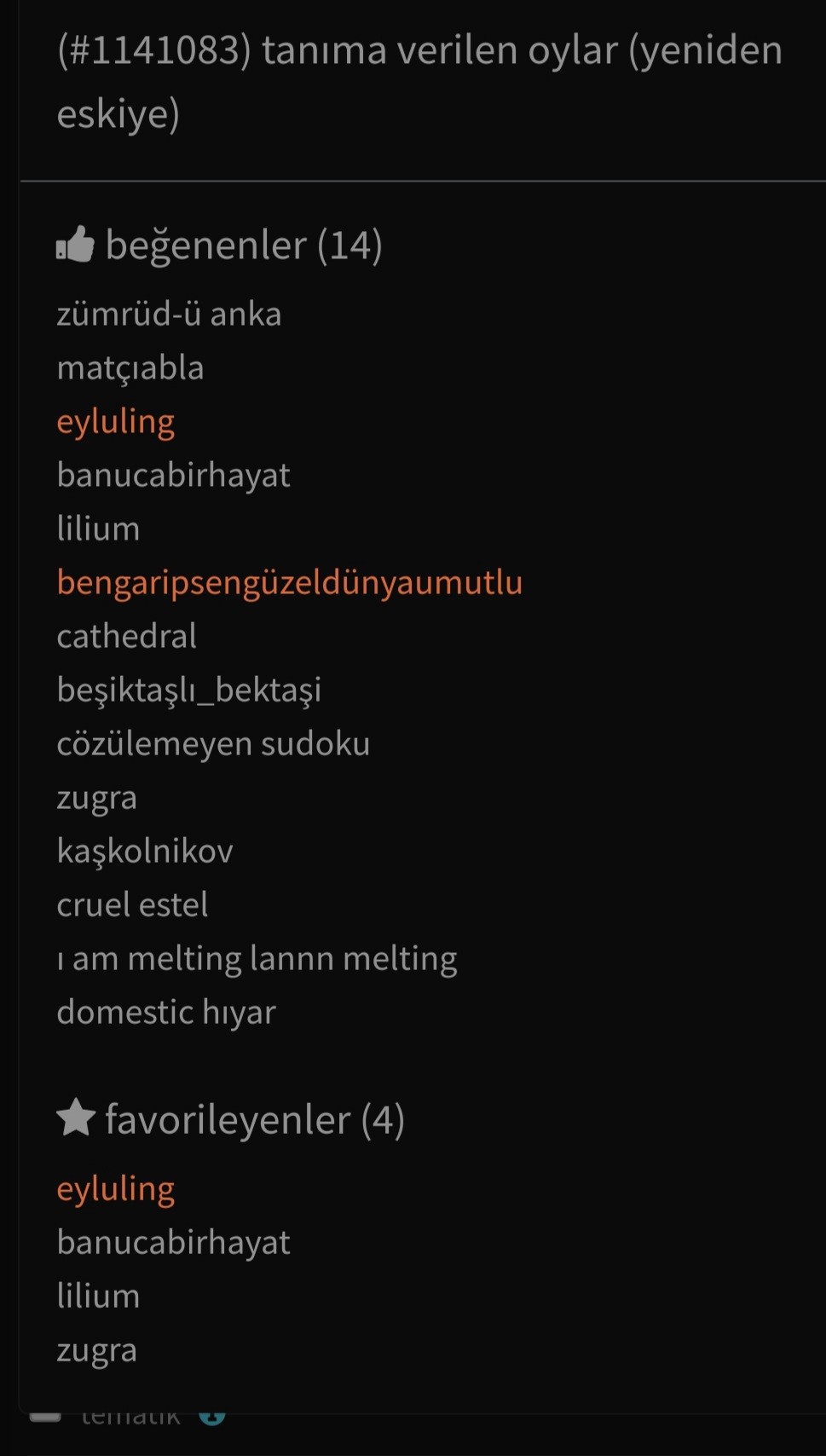This screenshot has width=826, height=1456.
Task: Open zugra in the favorileyenler list
Action: [x=96, y=1350]
